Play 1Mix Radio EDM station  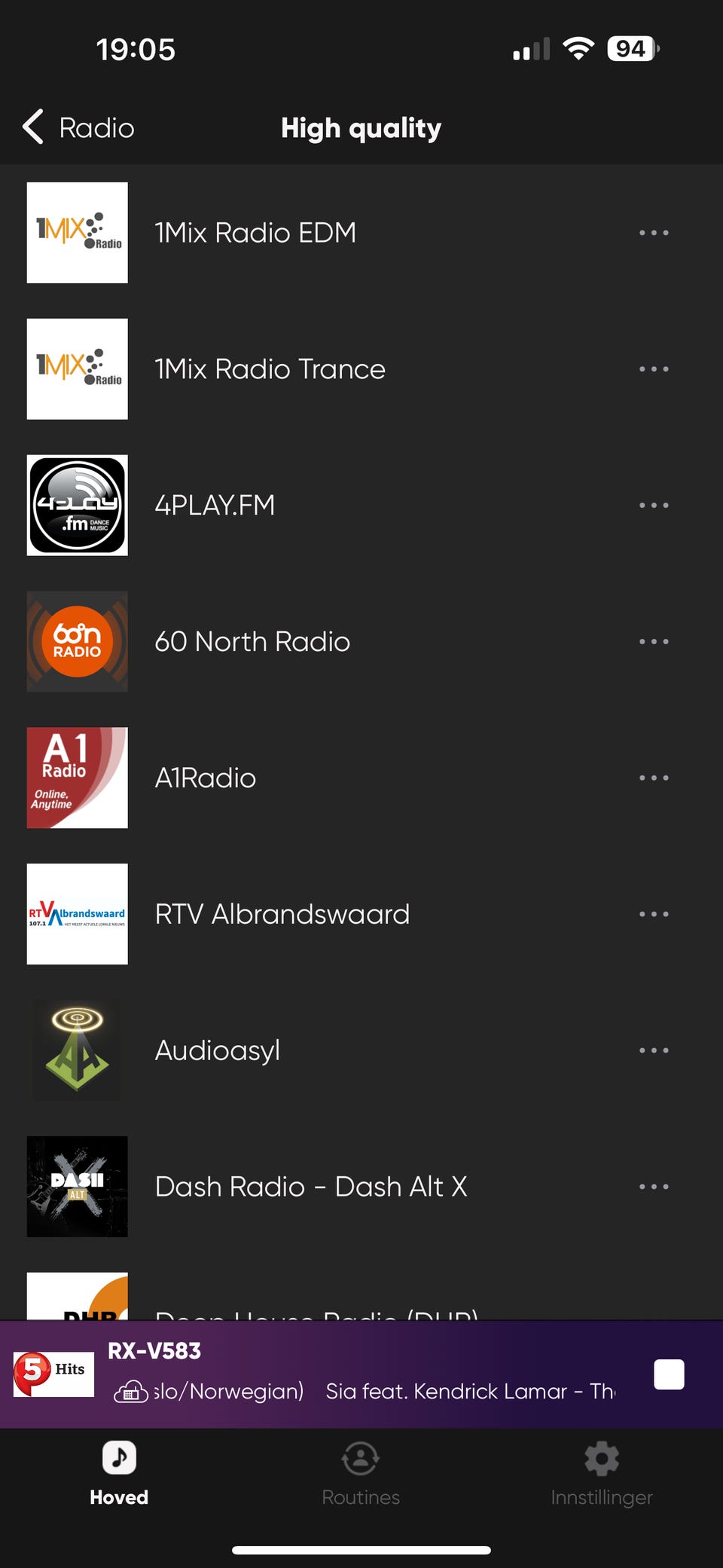[x=255, y=233]
